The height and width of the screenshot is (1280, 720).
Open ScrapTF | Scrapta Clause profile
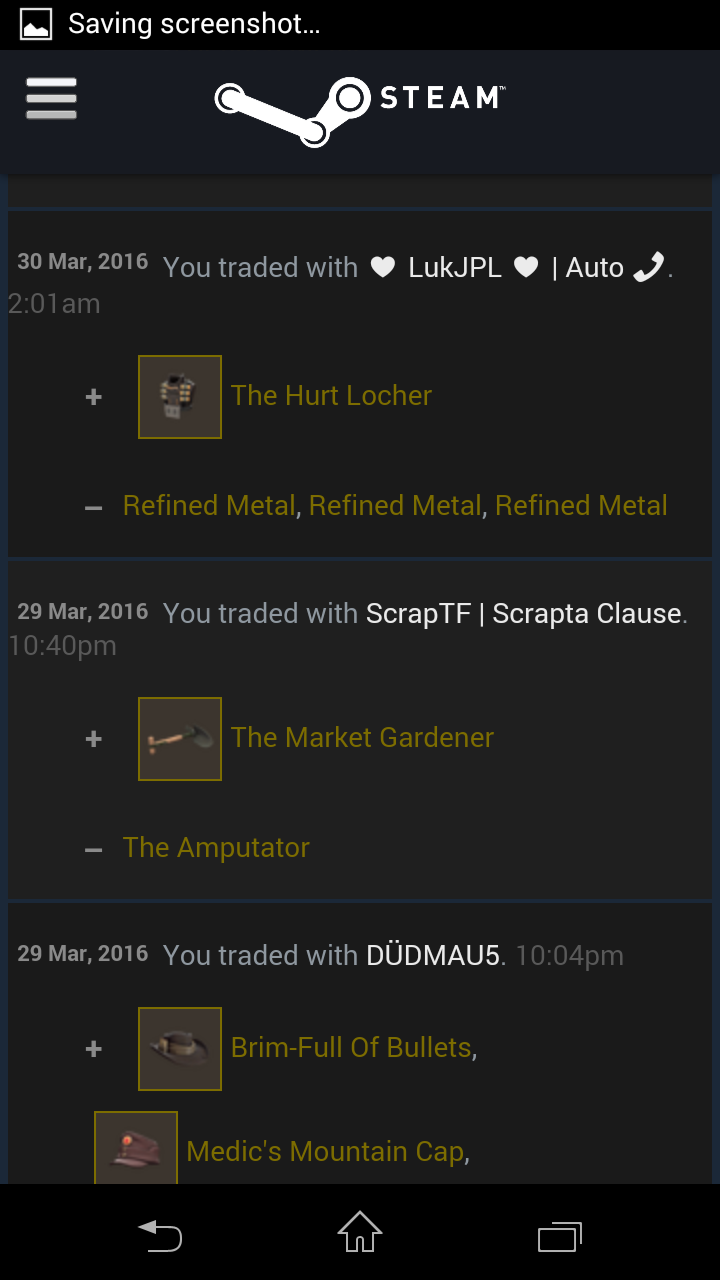point(524,614)
